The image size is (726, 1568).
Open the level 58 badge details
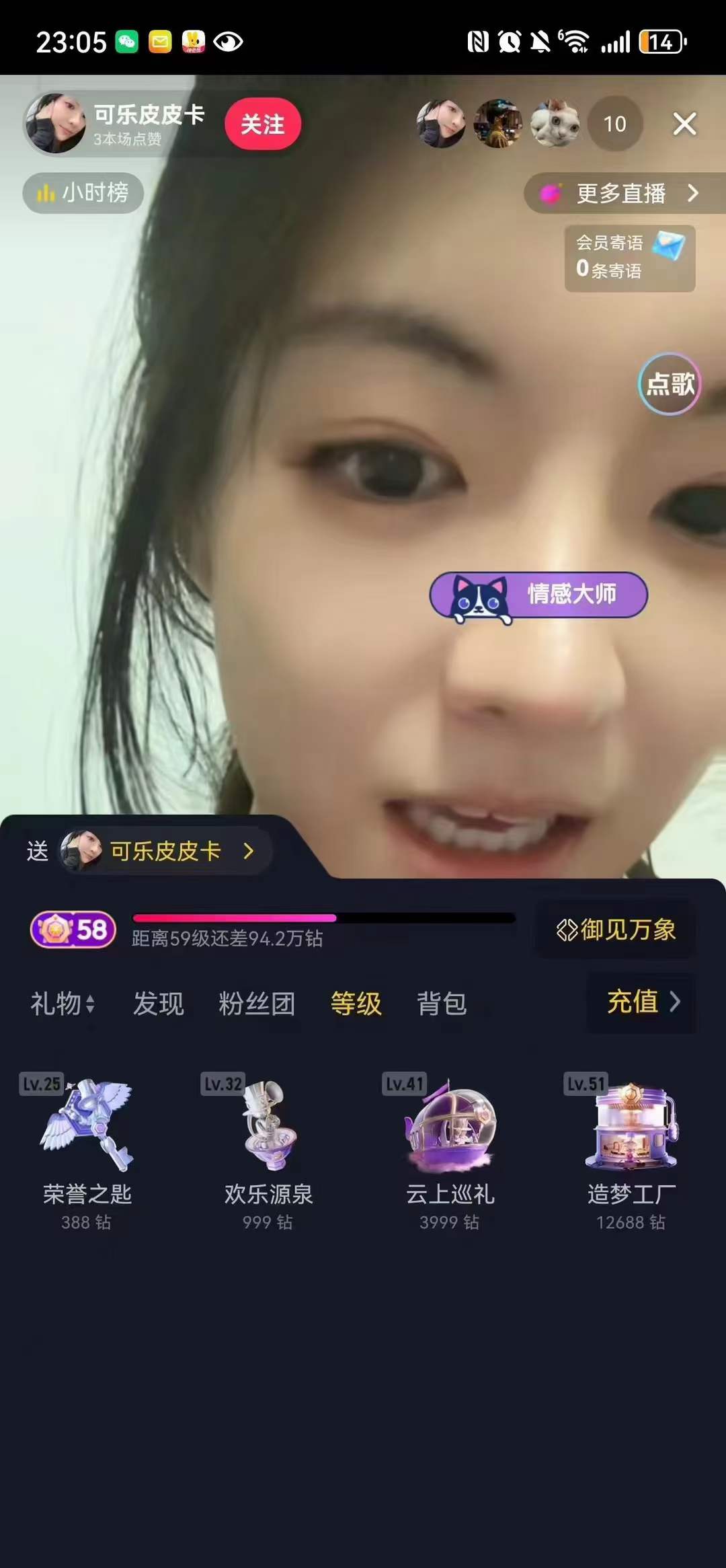pyautogui.click(x=73, y=930)
